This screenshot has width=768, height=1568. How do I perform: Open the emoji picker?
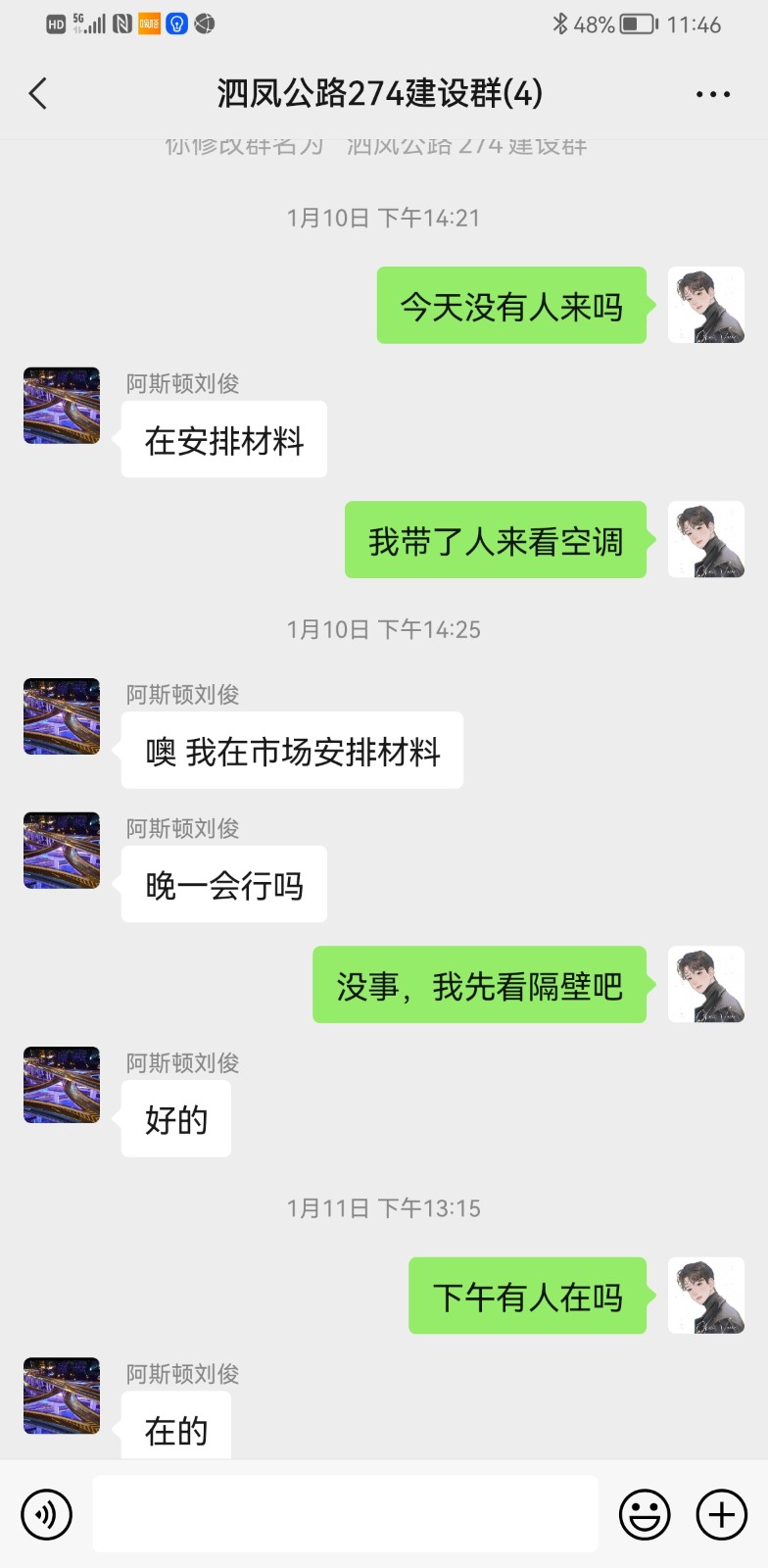pyautogui.click(x=645, y=1514)
